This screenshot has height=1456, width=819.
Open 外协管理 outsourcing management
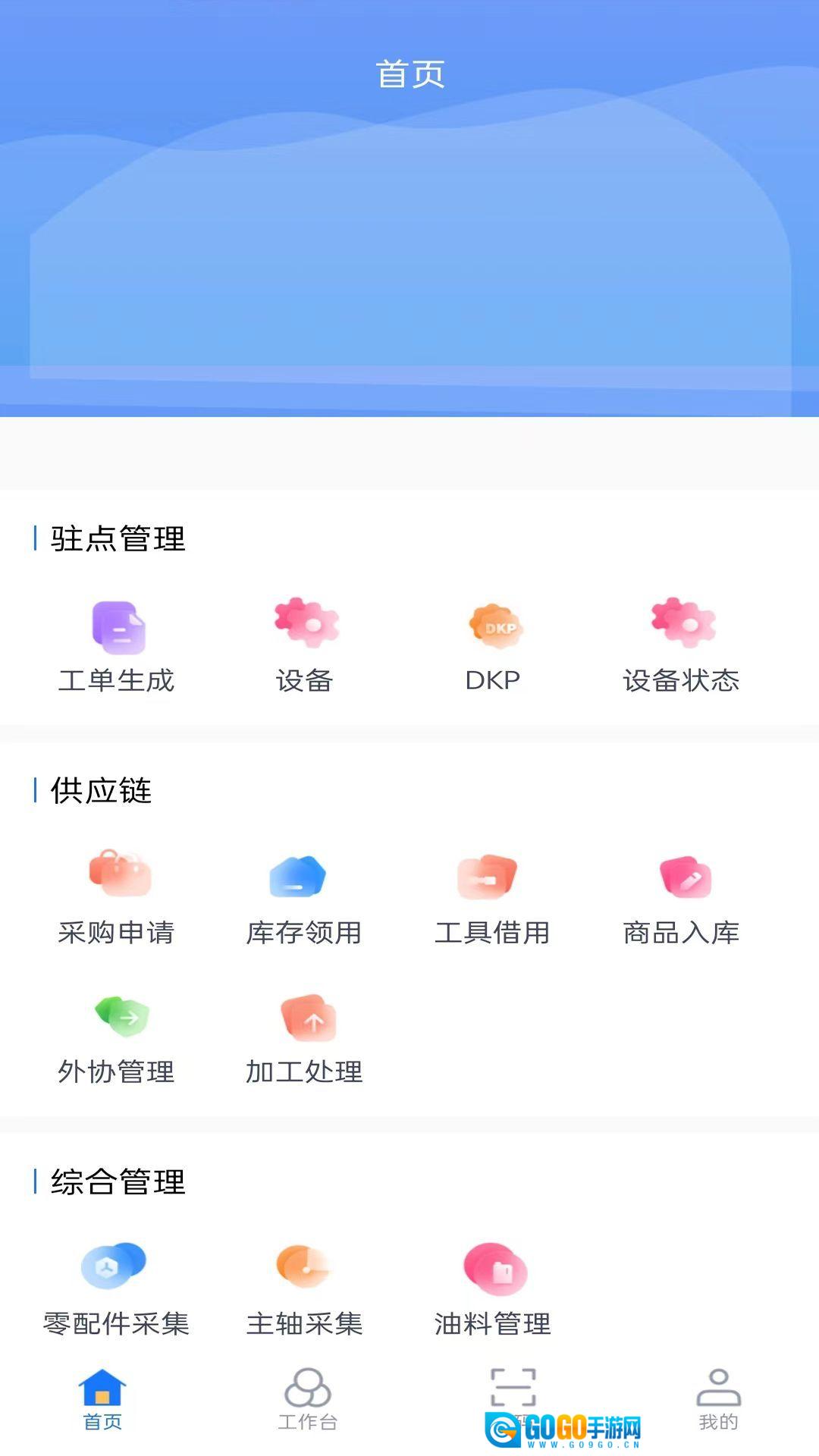pyautogui.click(x=117, y=1038)
